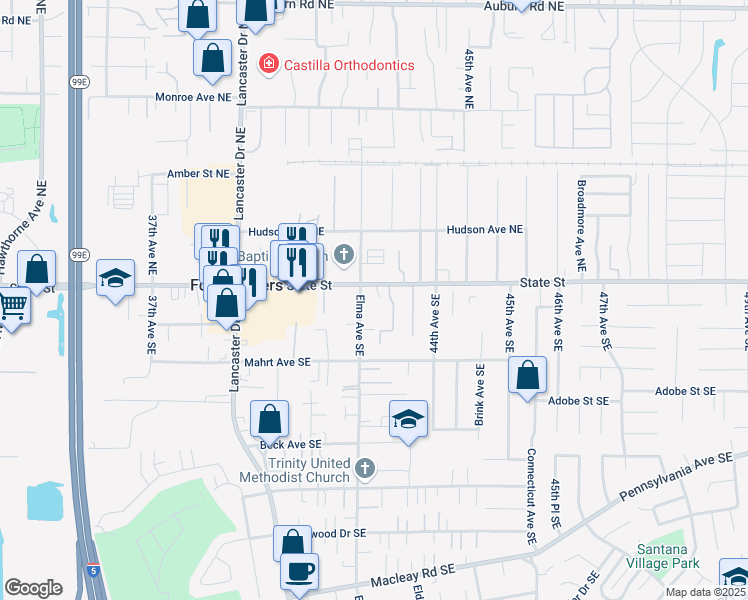
Task: Open the shopping cart marker at the left edge
Action: pyautogui.click(x=12, y=305)
